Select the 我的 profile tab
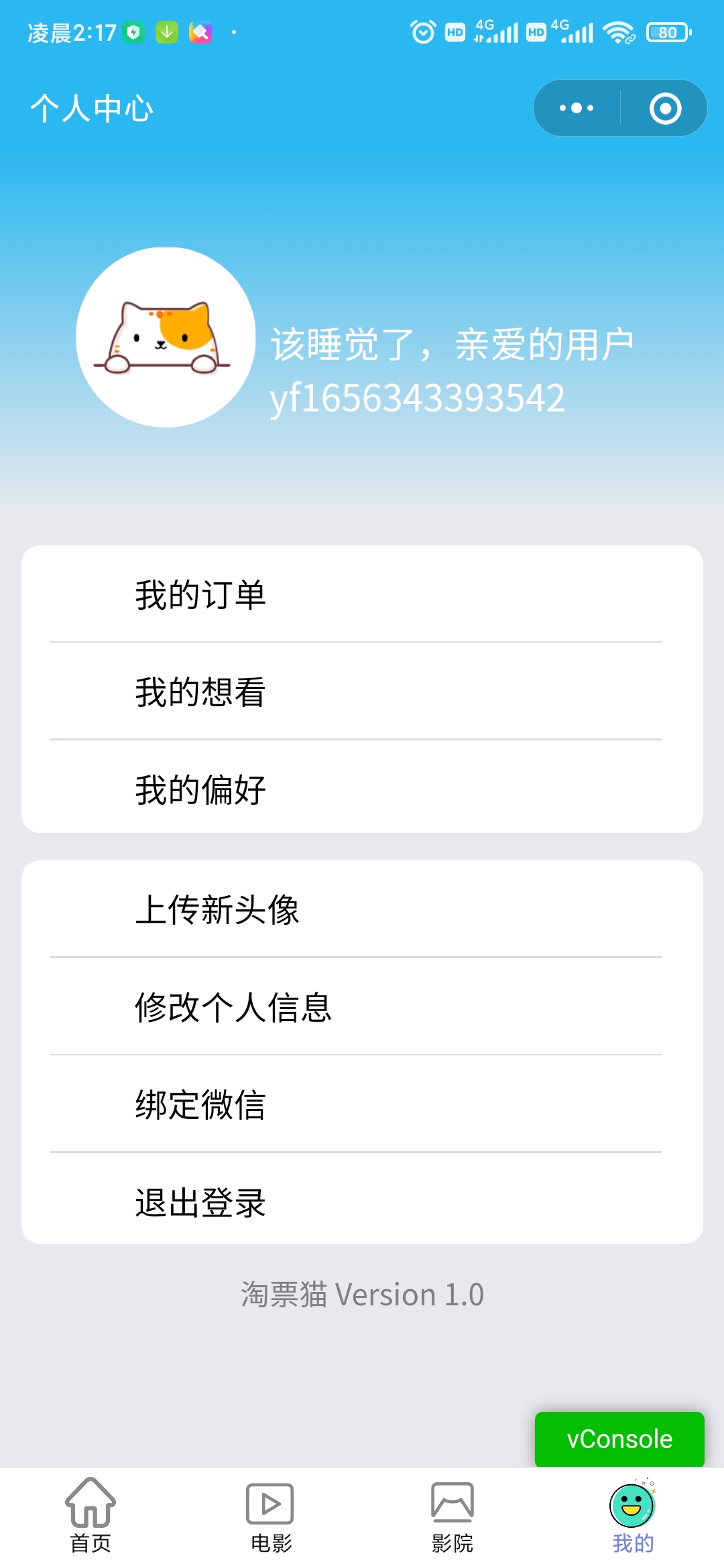This screenshot has height=1568, width=724. pyautogui.click(x=633, y=1516)
